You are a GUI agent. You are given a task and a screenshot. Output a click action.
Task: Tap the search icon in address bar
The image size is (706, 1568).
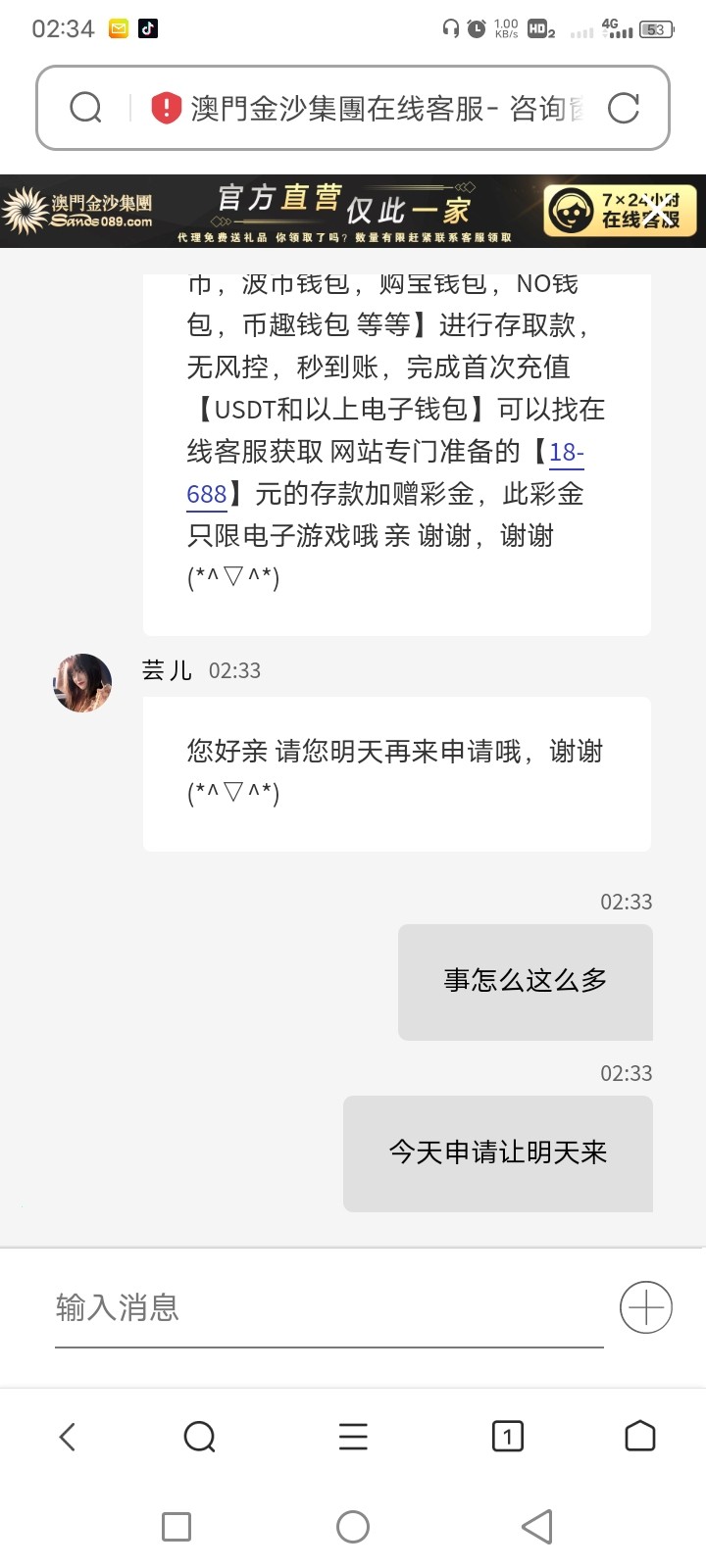[x=86, y=108]
